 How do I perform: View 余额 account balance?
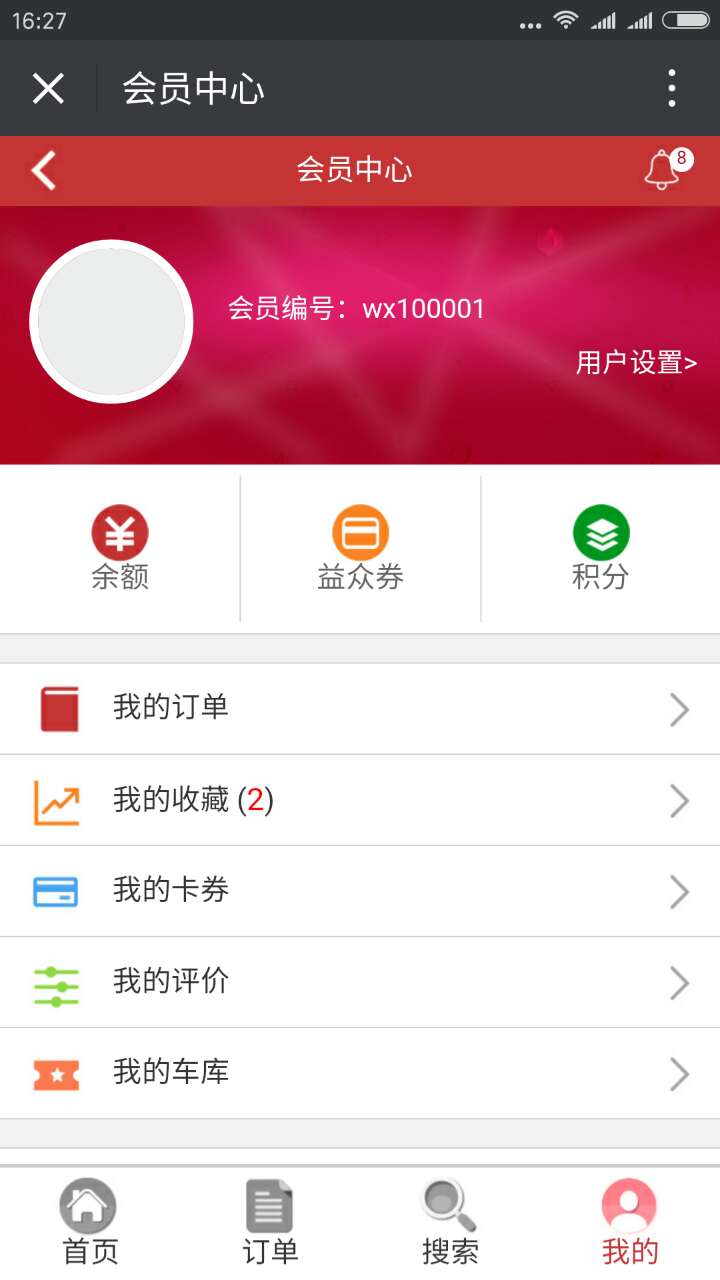tap(120, 548)
